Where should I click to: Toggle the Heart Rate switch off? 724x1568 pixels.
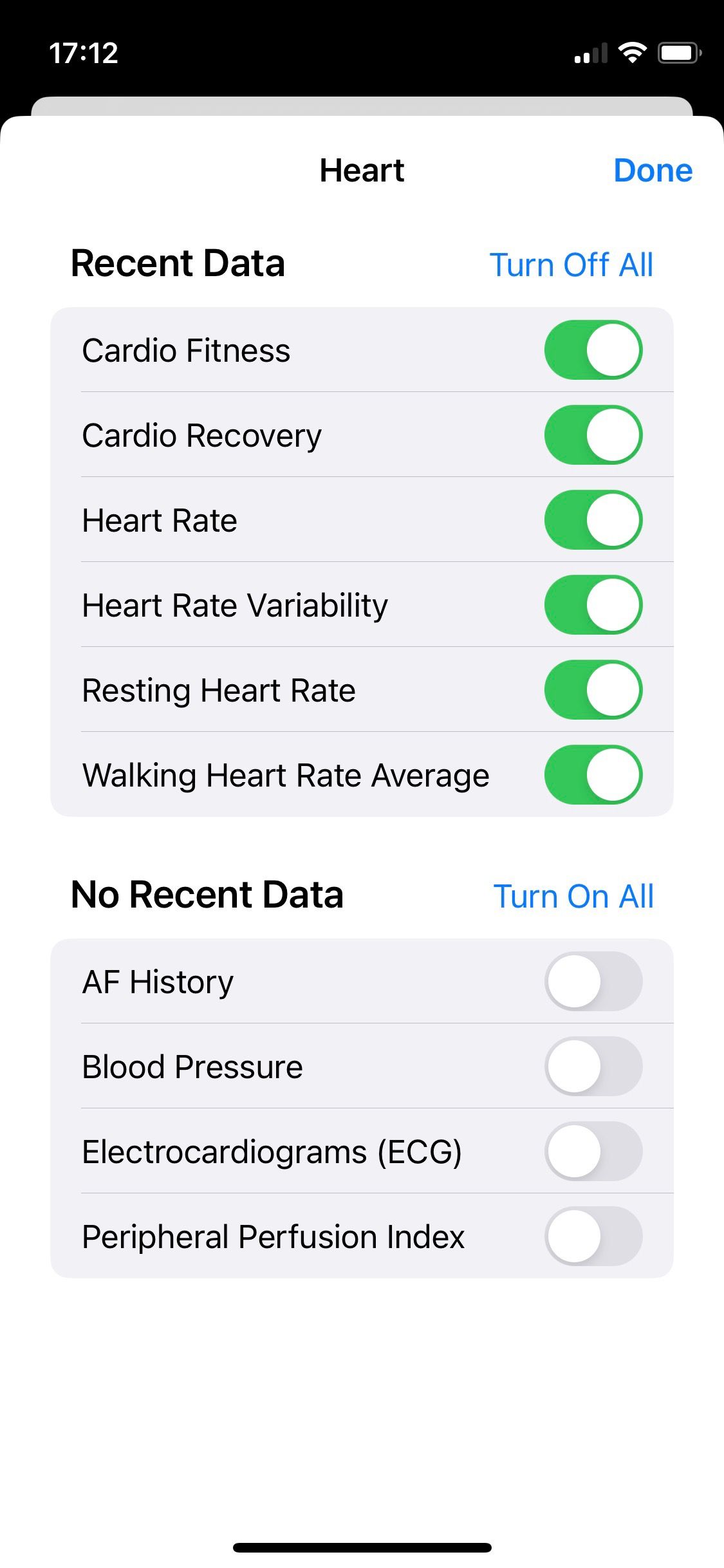coord(593,520)
